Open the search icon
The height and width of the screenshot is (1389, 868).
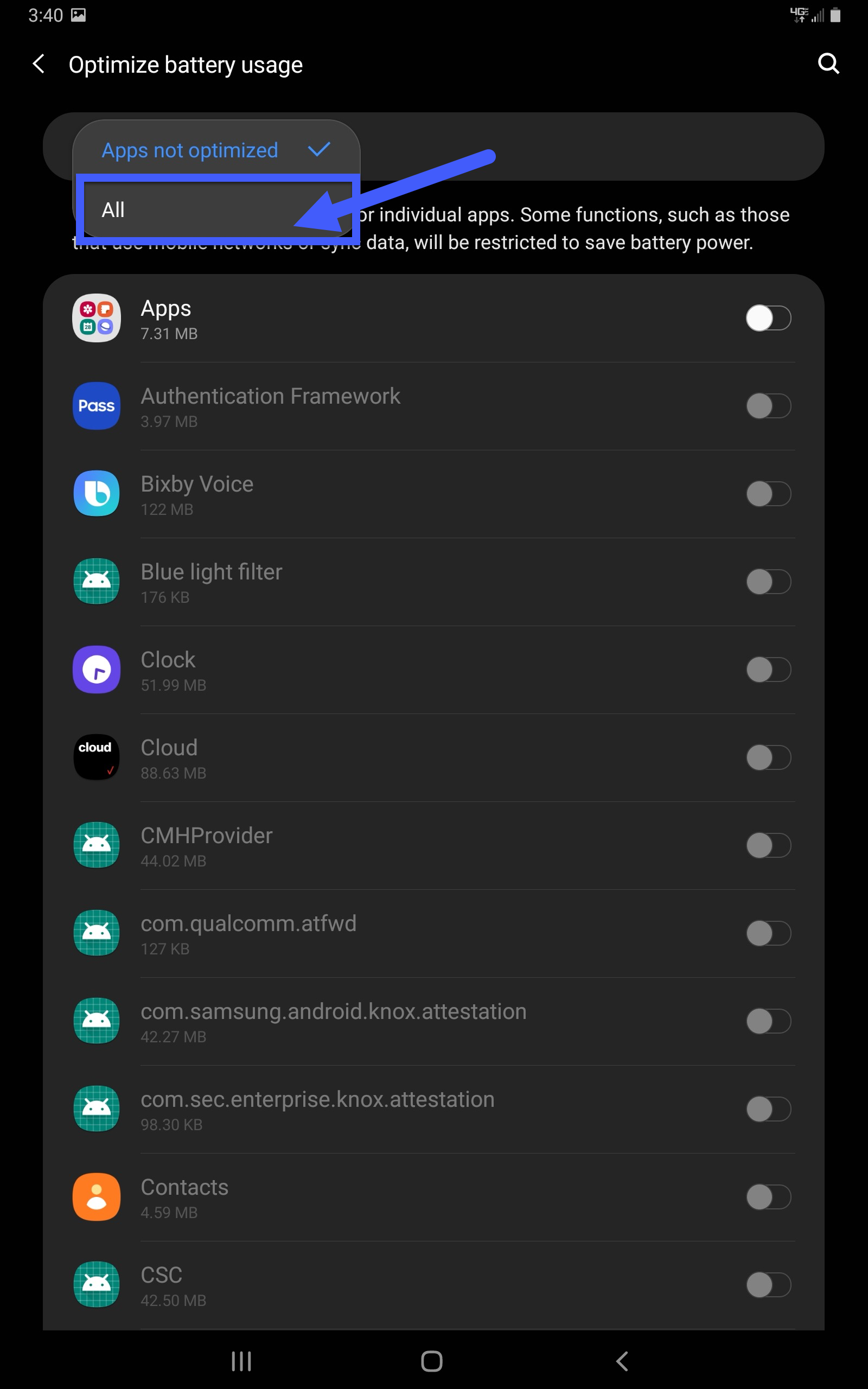(x=829, y=63)
